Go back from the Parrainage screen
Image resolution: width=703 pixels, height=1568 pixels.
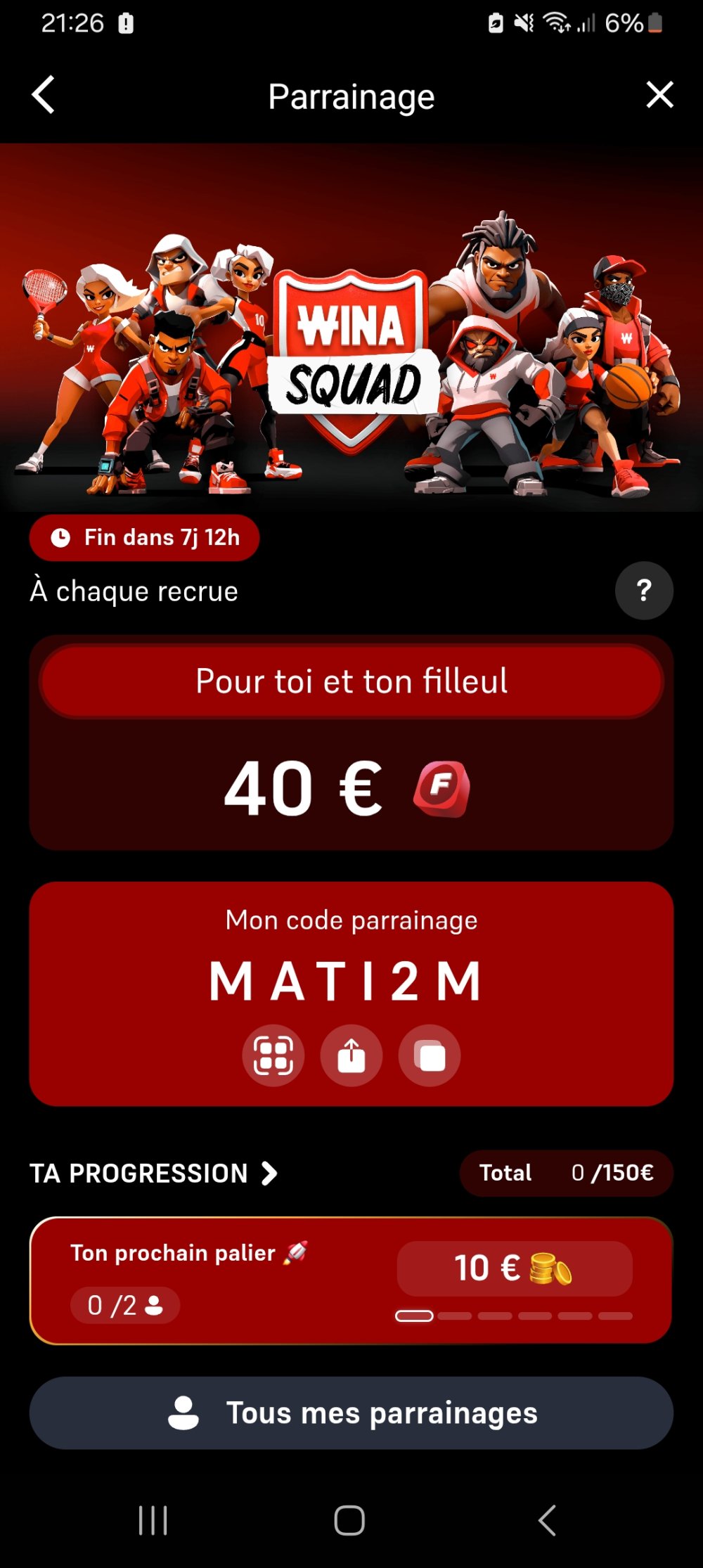43,95
